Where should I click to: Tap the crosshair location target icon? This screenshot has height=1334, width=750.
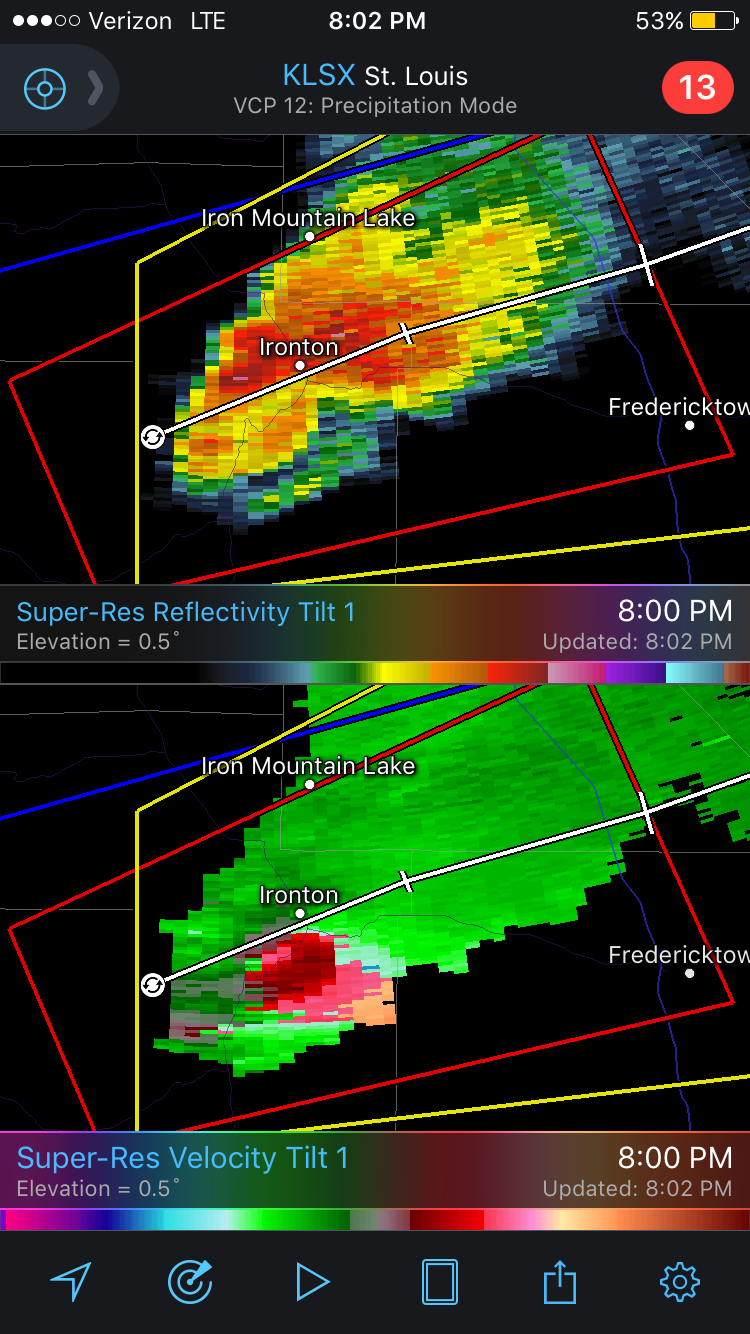point(45,89)
